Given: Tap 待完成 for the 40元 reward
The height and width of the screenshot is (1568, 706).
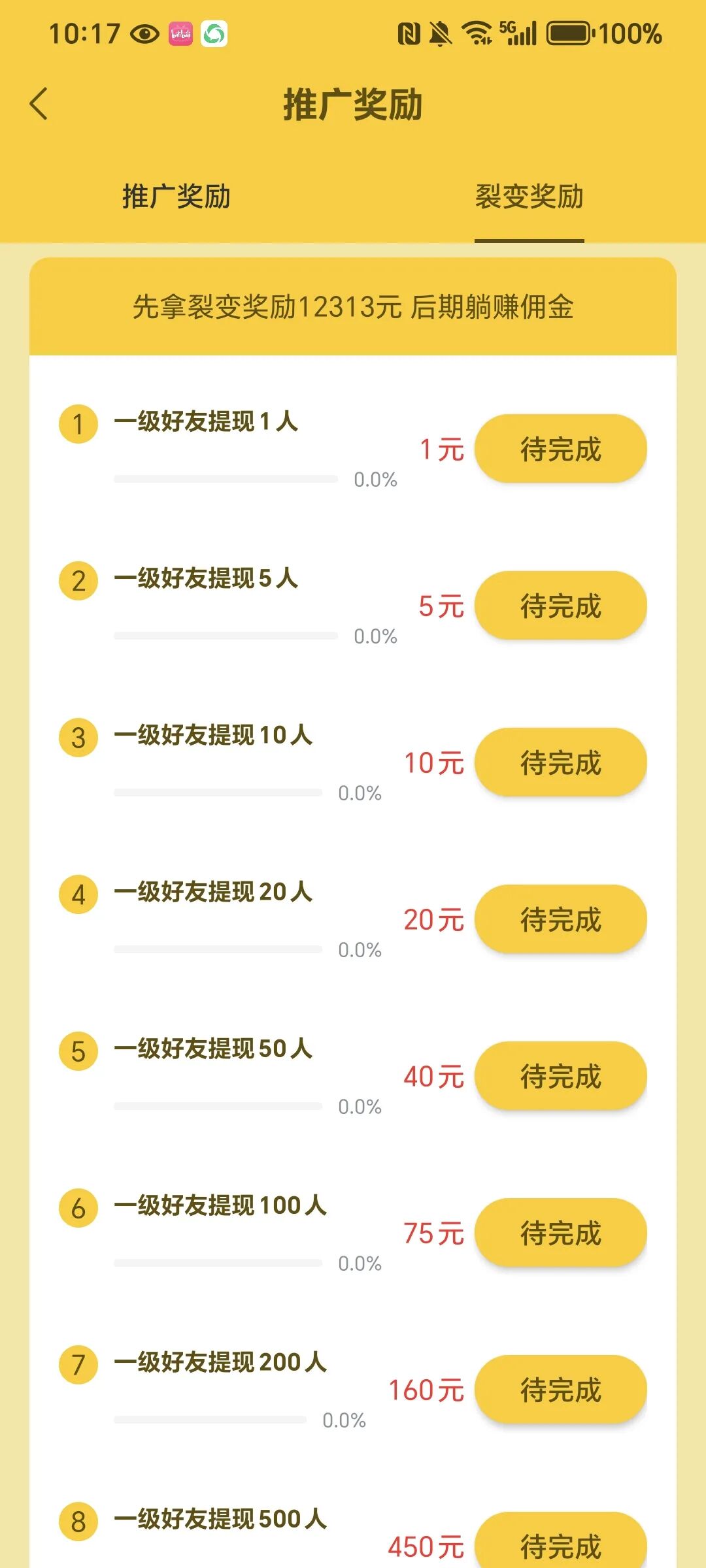Looking at the screenshot, I should pos(560,1076).
